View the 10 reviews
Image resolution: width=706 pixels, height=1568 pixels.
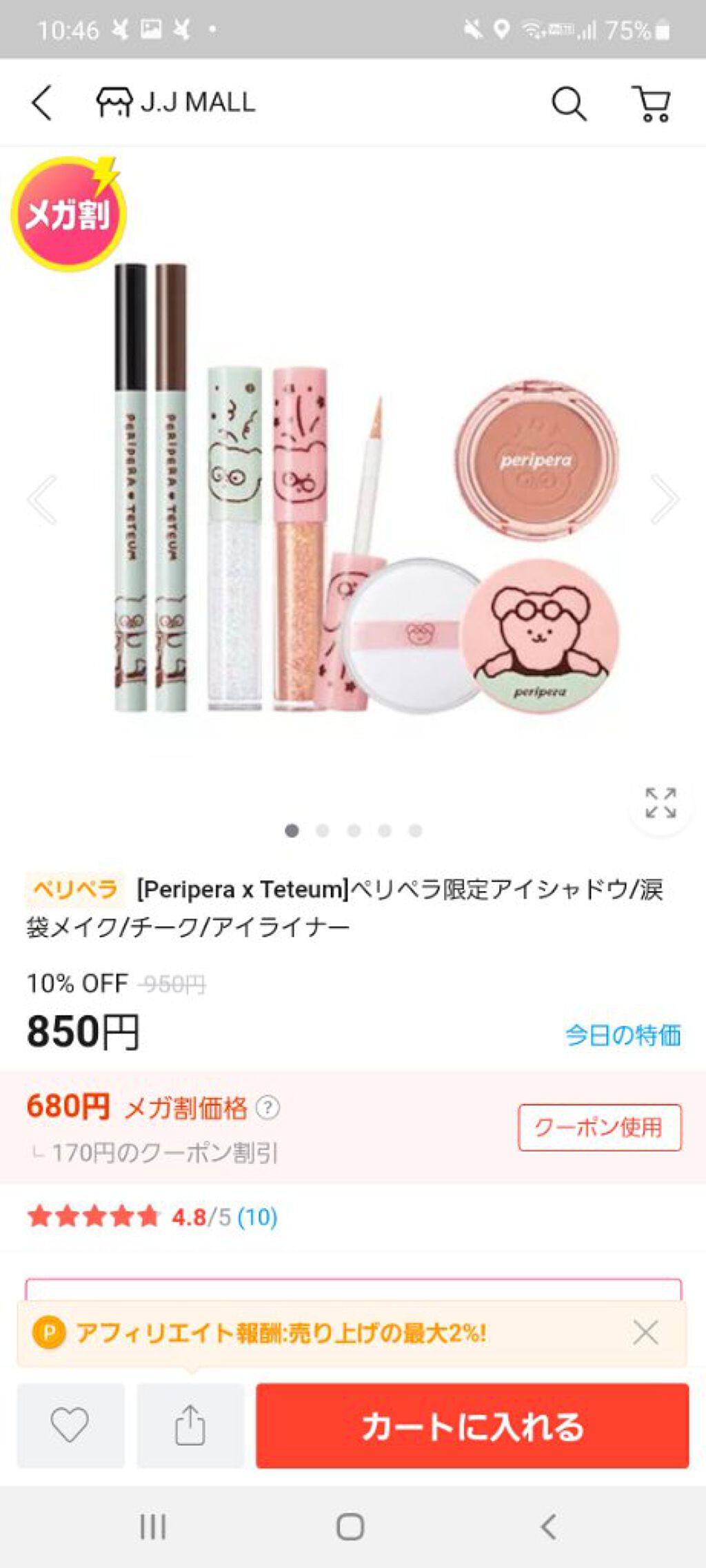[257, 1217]
